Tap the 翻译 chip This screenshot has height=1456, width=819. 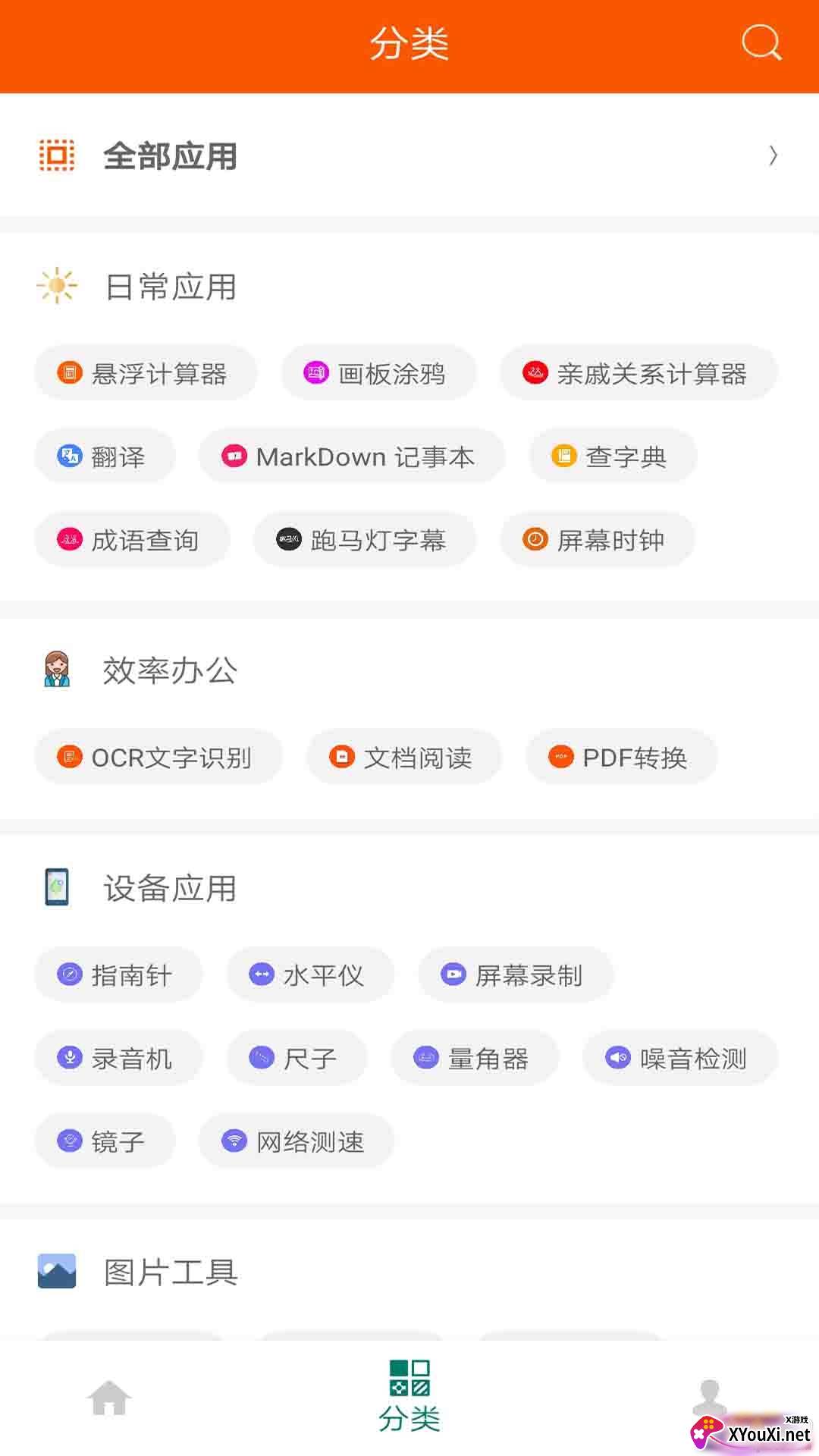pyautogui.click(x=105, y=457)
